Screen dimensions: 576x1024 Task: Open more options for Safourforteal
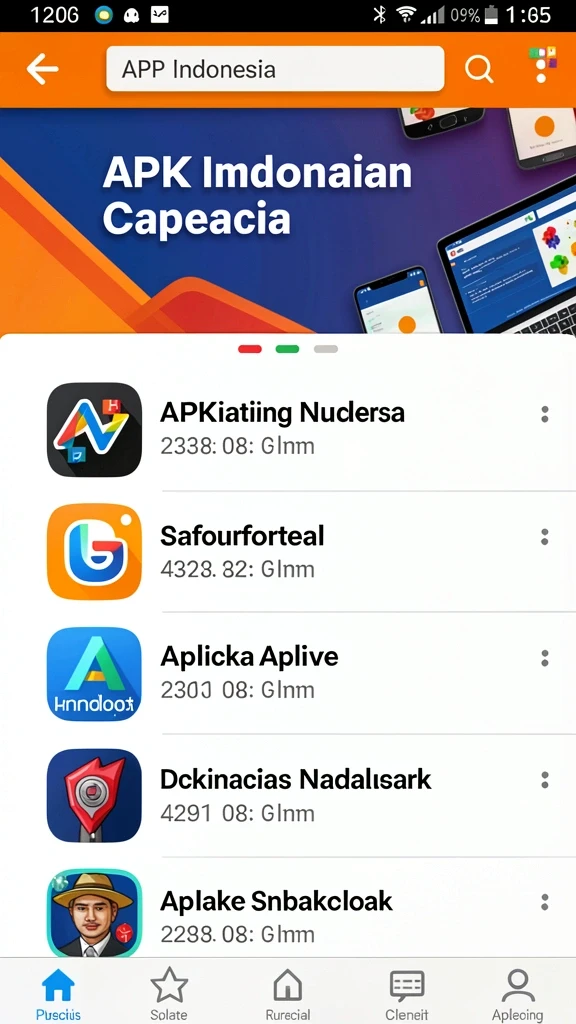pos(545,537)
